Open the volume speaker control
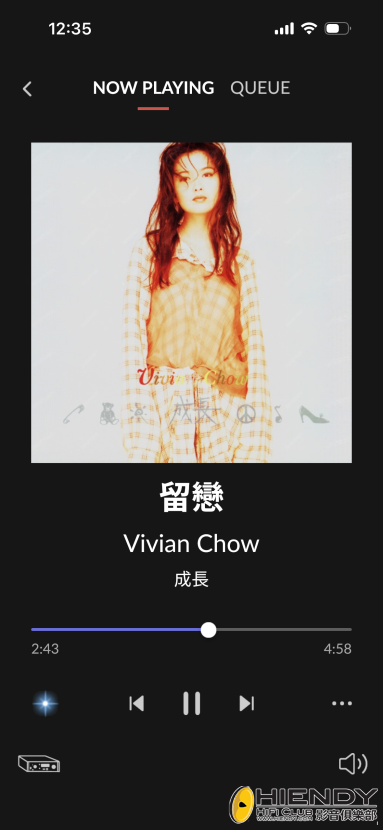The width and height of the screenshot is (383, 830). [353, 764]
